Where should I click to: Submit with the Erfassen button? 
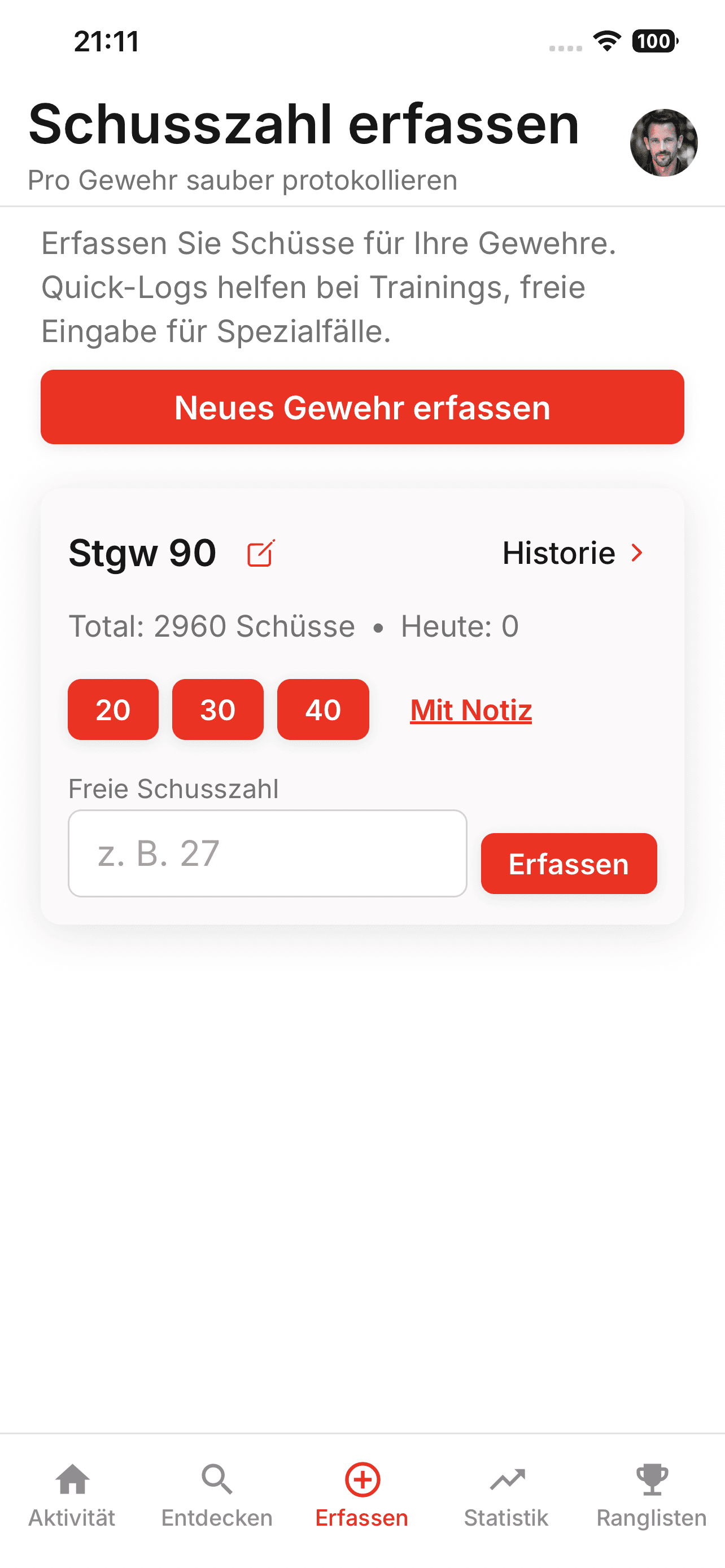click(569, 862)
